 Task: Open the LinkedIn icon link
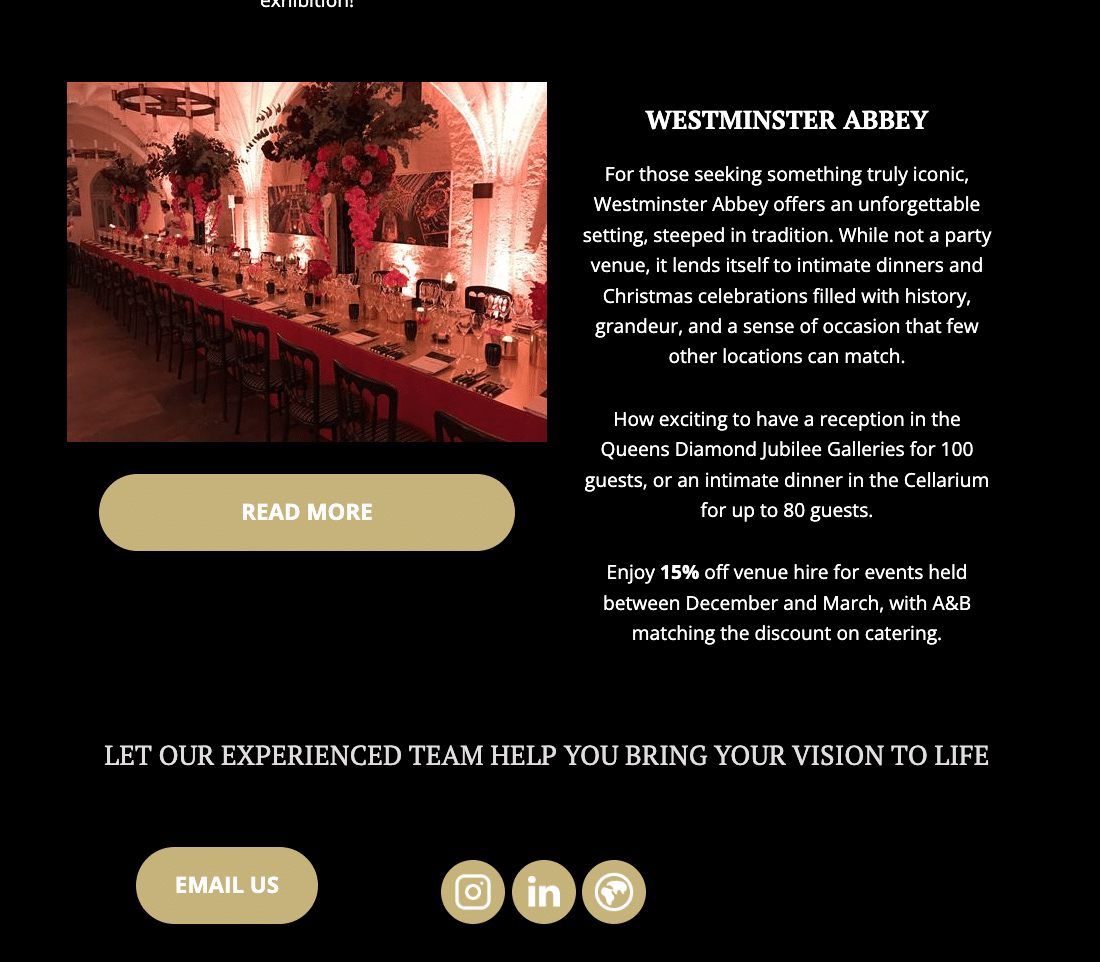544,891
